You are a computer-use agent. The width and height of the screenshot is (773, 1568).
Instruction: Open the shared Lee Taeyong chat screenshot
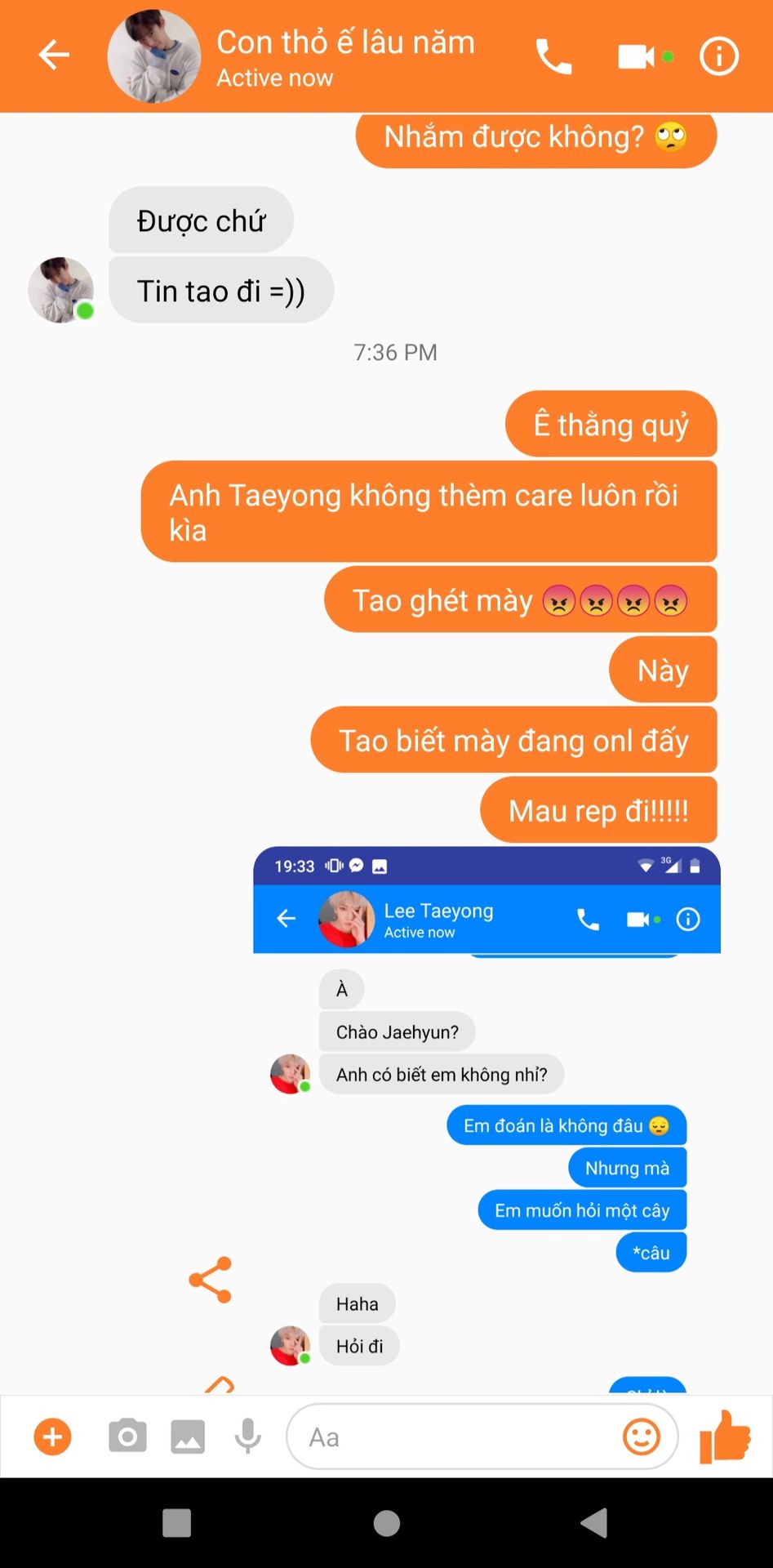(x=486, y=1119)
